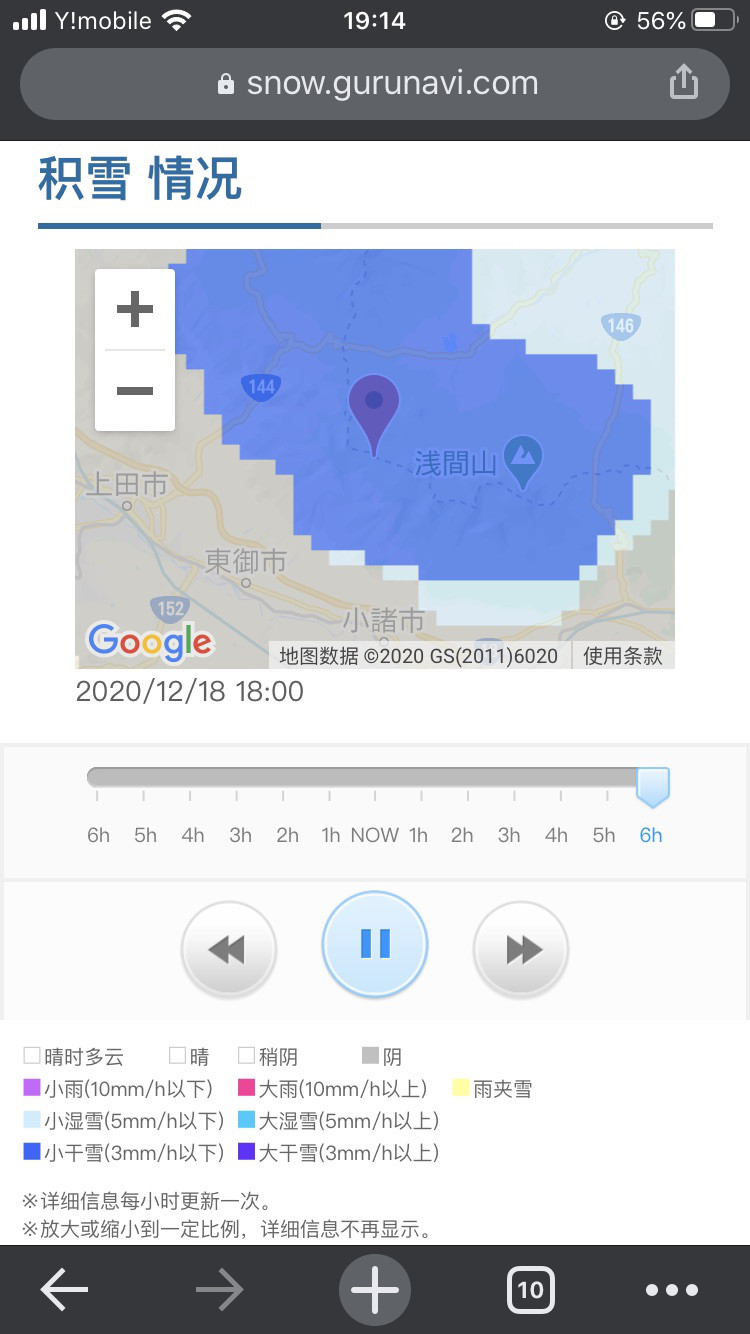Zoom out on the map
750x1334 pixels.
click(x=135, y=391)
